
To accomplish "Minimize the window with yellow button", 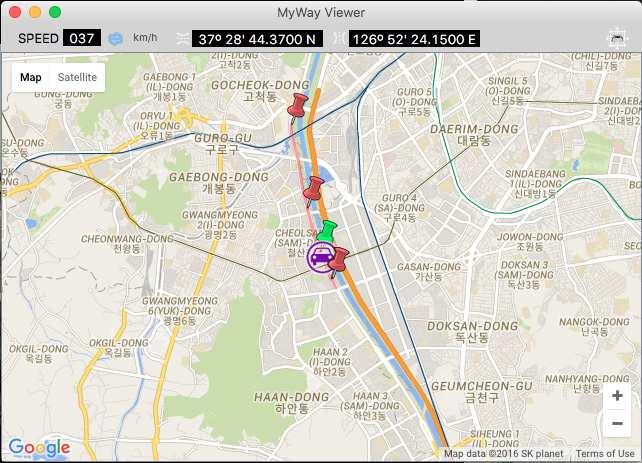I will tap(35, 13).
